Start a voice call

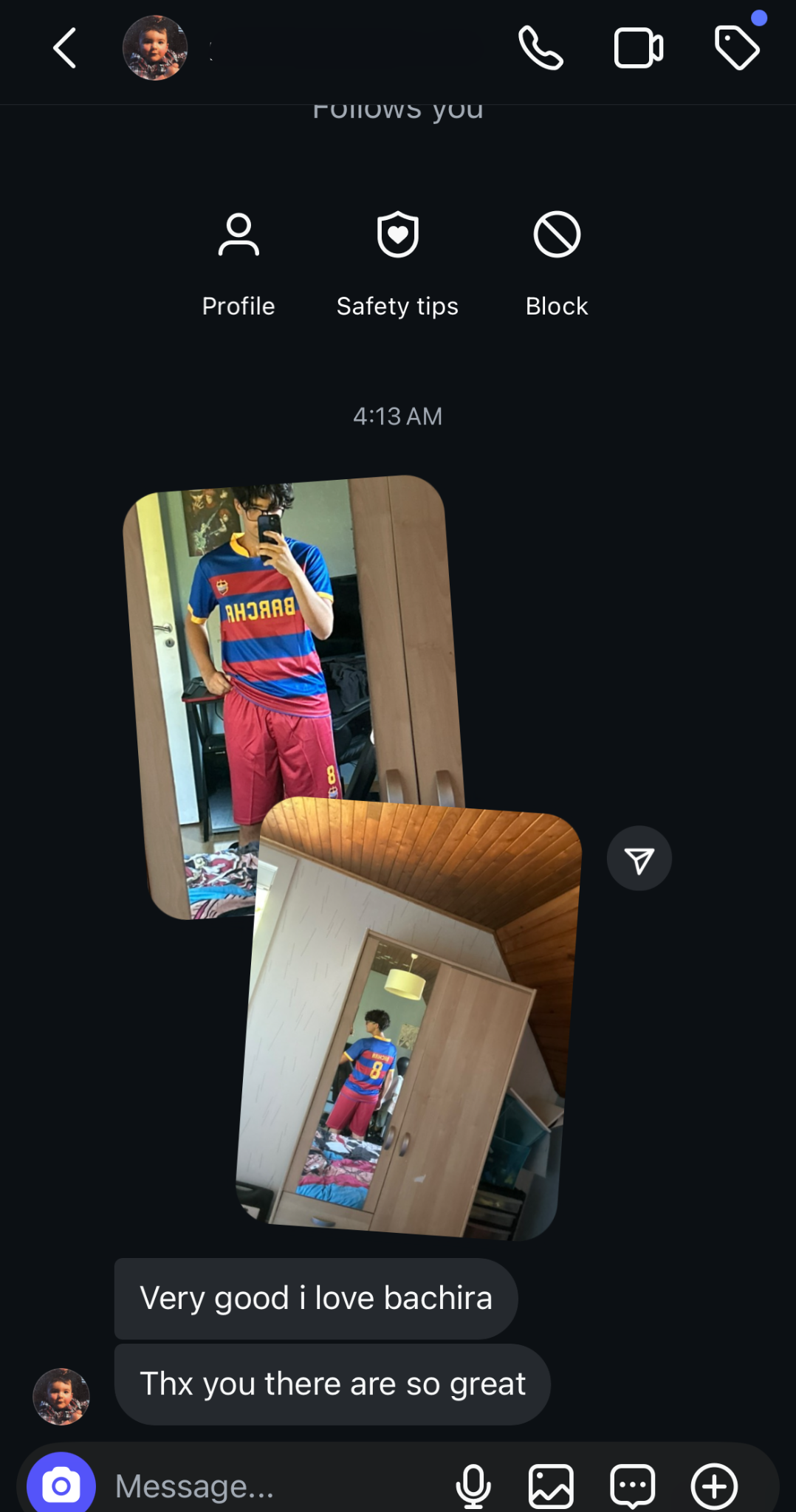pyautogui.click(x=541, y=49)
